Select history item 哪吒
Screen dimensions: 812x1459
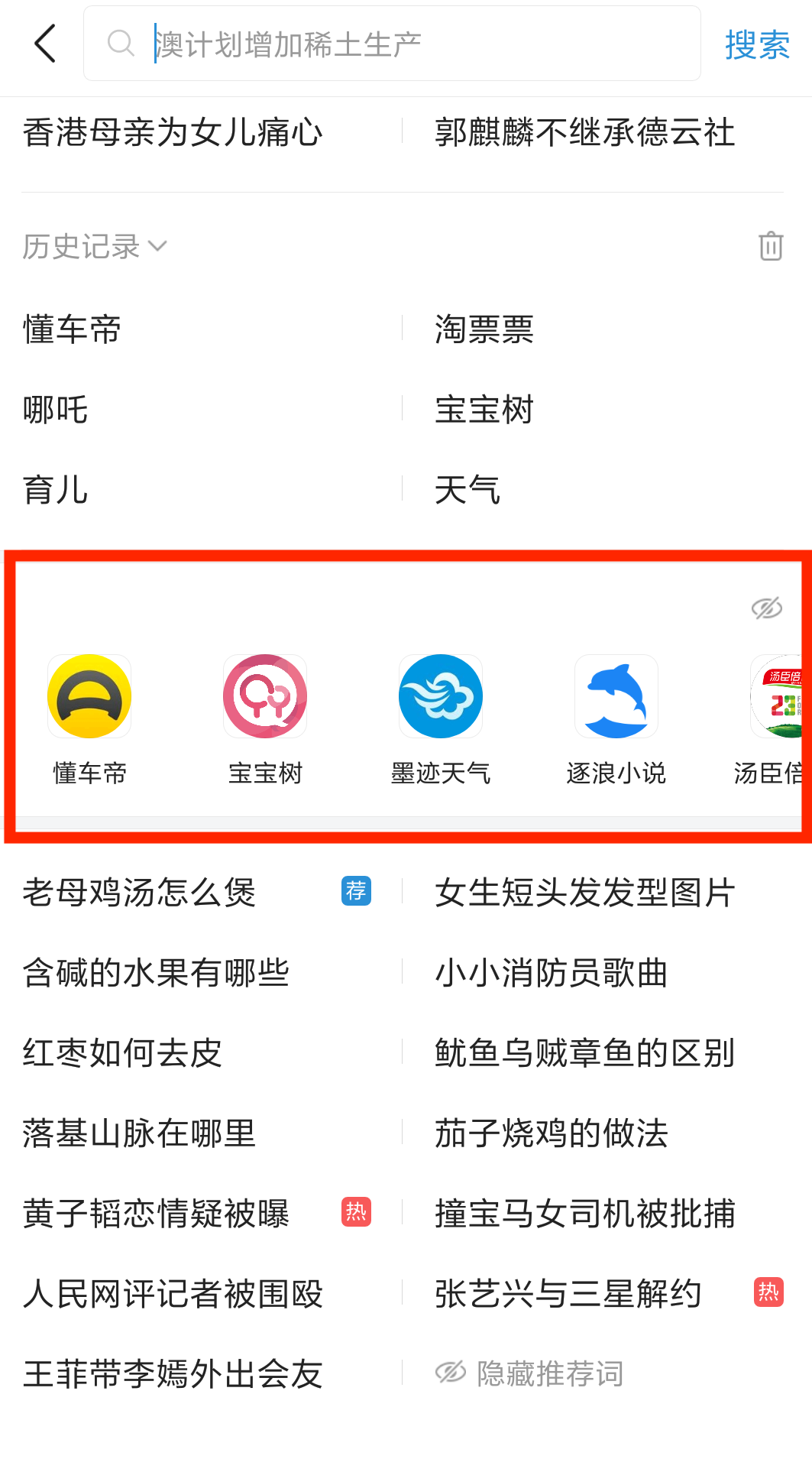coord(56,410)
